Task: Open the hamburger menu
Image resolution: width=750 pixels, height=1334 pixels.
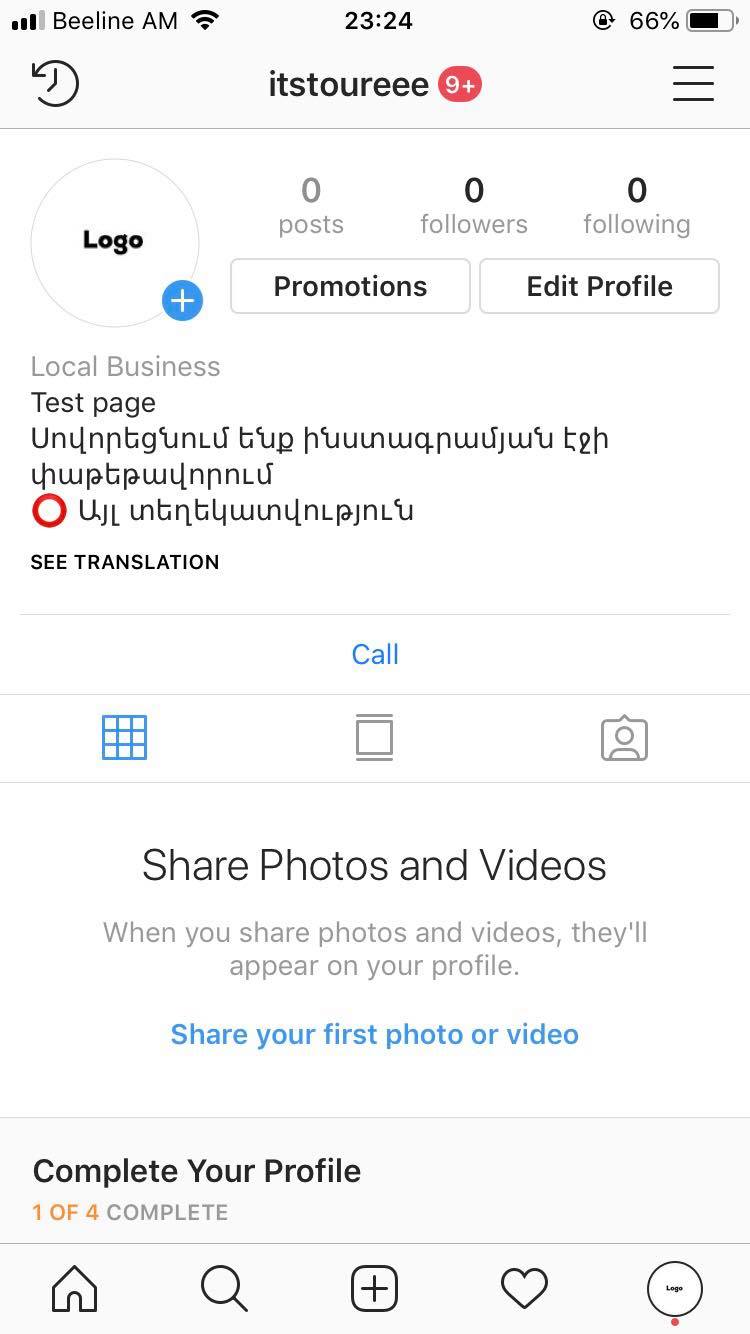Action: click(692, 84)
